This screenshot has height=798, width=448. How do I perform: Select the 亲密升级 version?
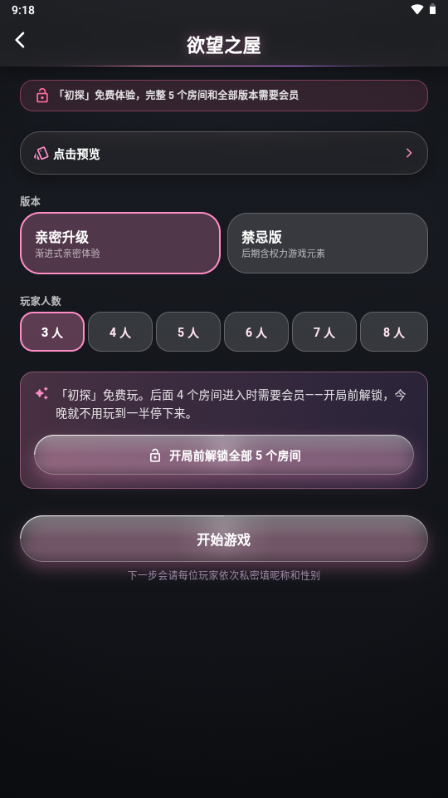click(120, 243)
